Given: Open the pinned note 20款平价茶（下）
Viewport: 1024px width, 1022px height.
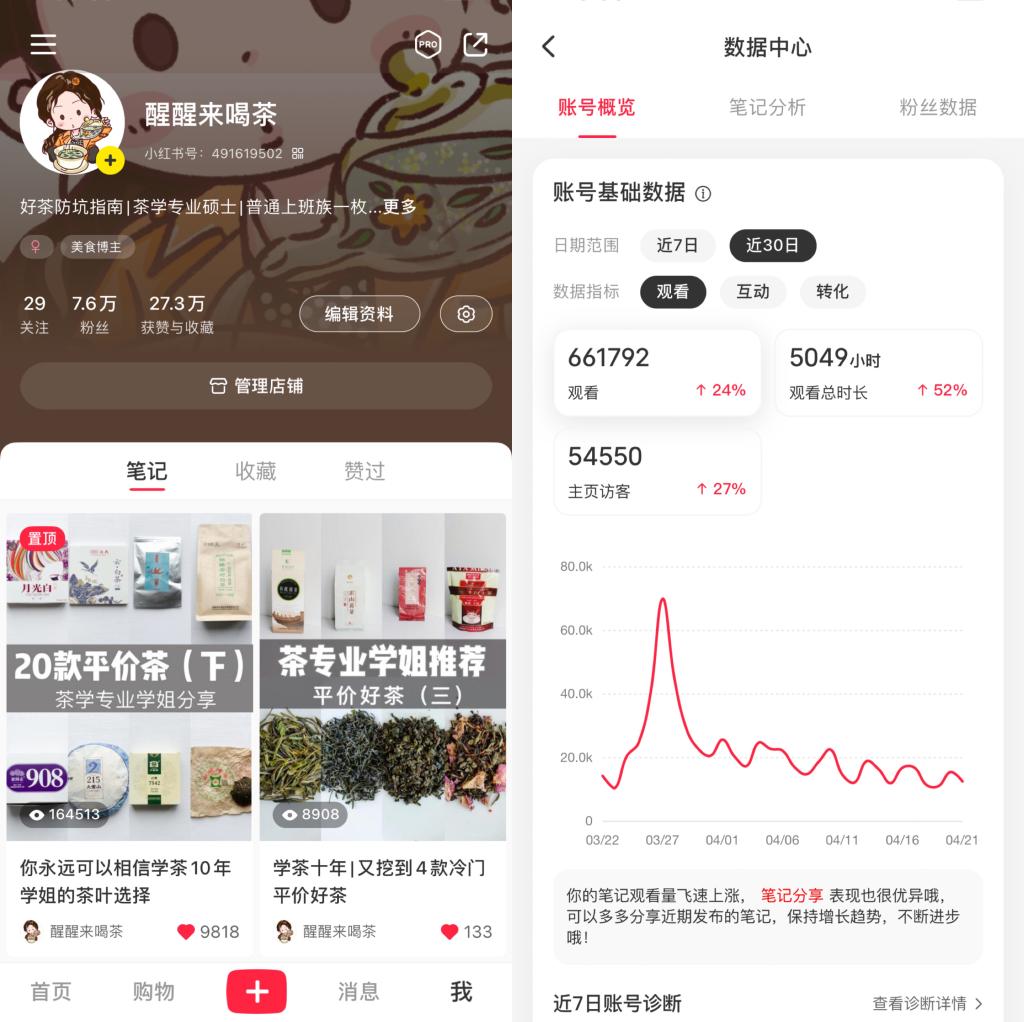Looking at the screenshot, I should point(129,677).
